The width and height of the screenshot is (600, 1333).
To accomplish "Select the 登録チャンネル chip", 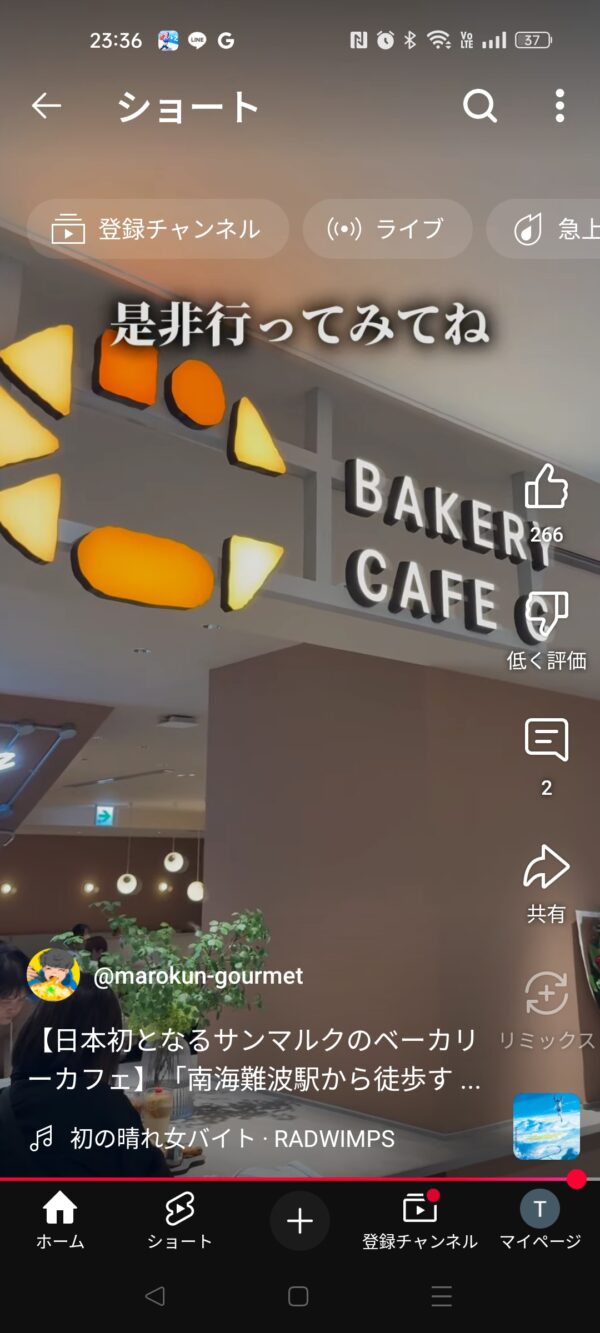I will pyautogui.click(x=157, y=229).
